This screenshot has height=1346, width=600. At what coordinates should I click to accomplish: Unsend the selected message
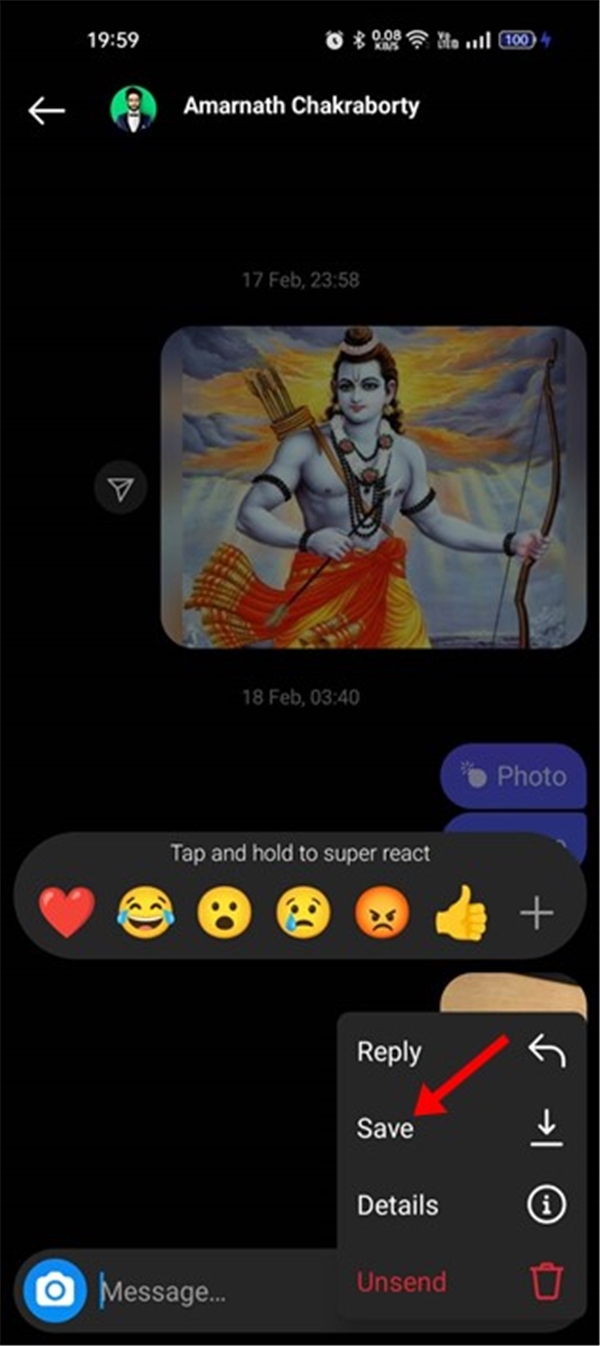click(x=460, y=1281)
